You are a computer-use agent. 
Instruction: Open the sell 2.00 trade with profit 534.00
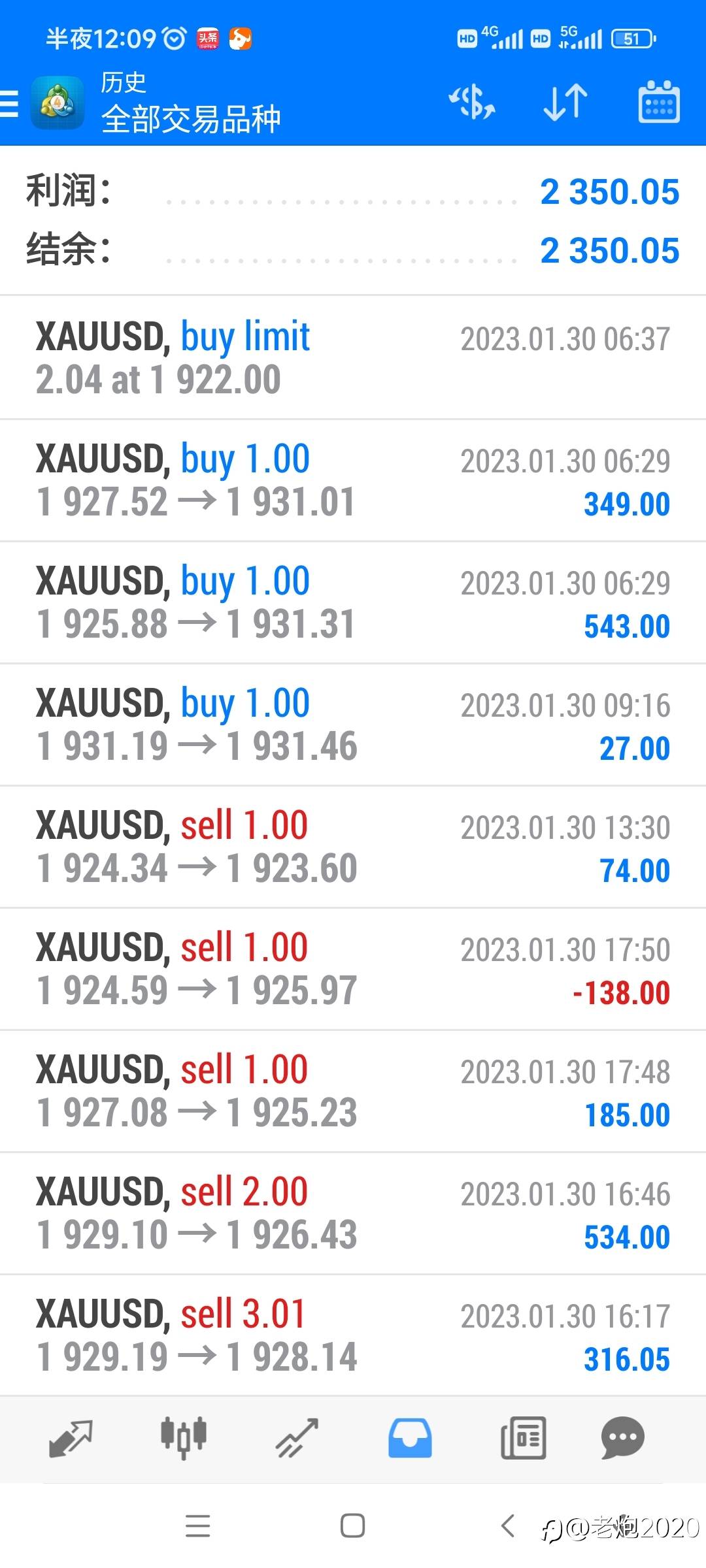353,1213
